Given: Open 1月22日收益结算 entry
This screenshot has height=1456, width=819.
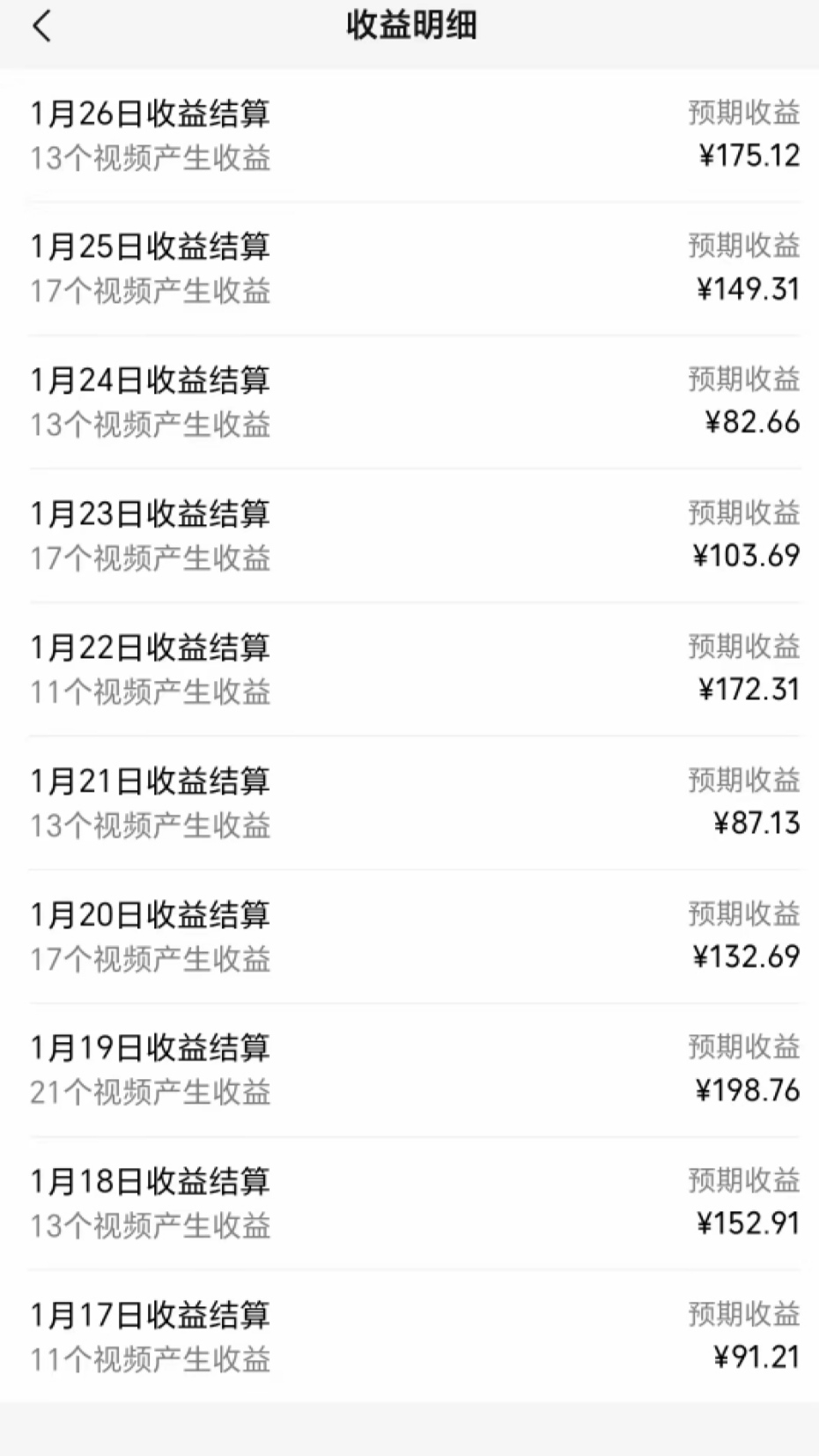Looking at the screenshot, I should [409, 669].
